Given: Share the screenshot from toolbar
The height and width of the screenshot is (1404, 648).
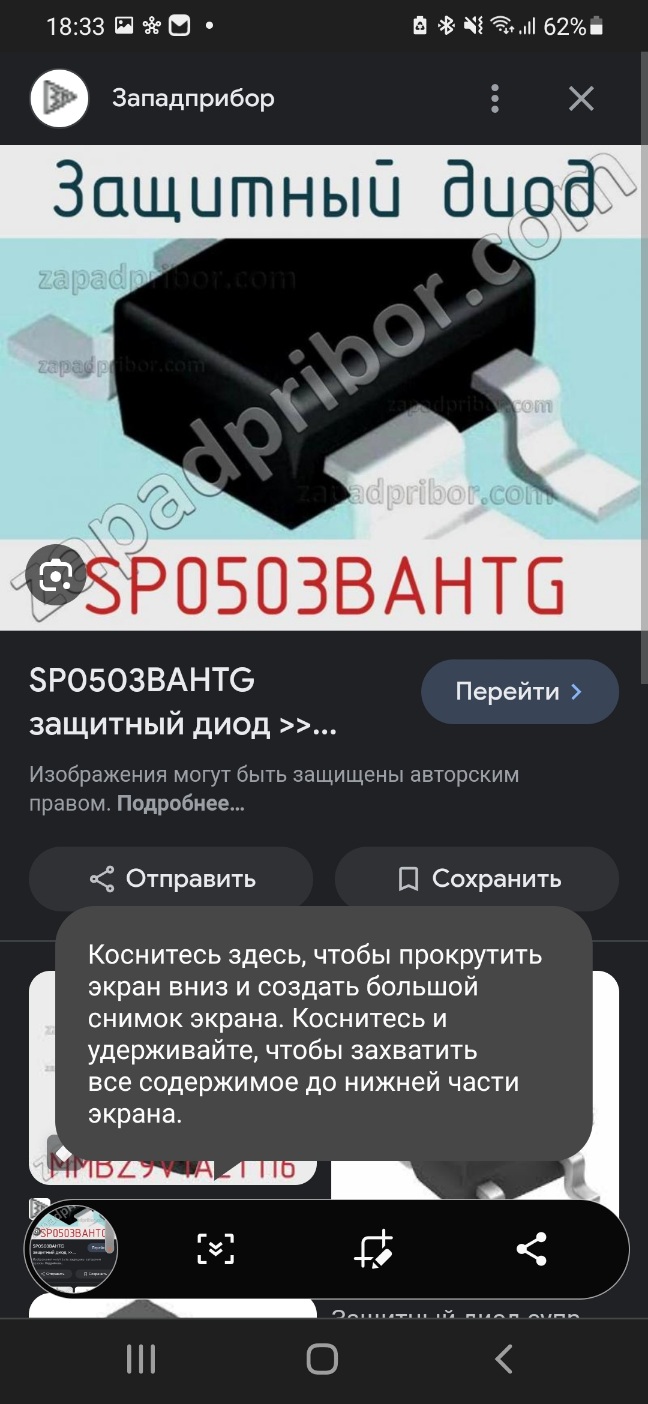Looking at the screenshot, I should point(531,1249).
